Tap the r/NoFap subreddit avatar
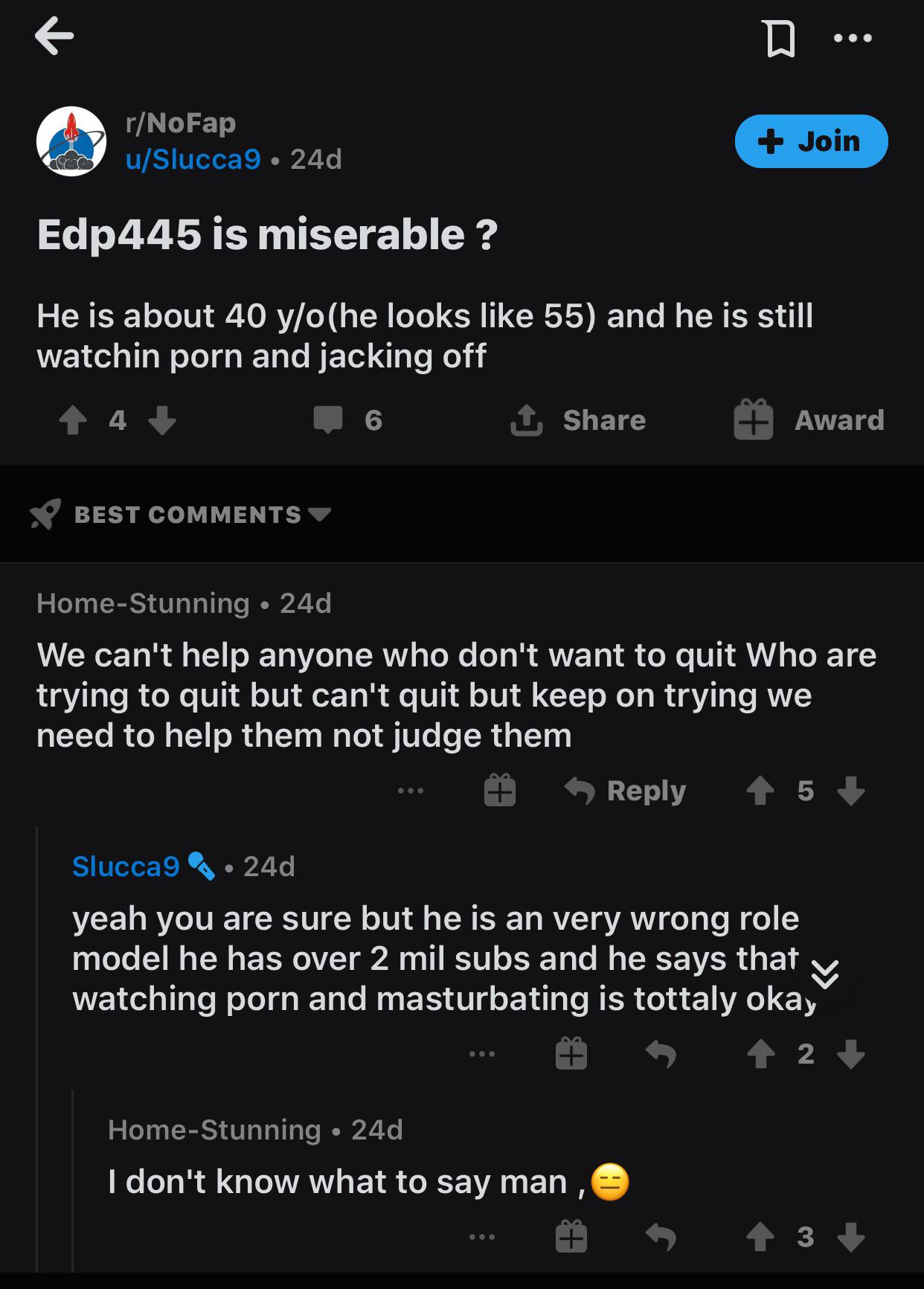The height and width of the screenshot is (1289, 924). pos(71,141)
